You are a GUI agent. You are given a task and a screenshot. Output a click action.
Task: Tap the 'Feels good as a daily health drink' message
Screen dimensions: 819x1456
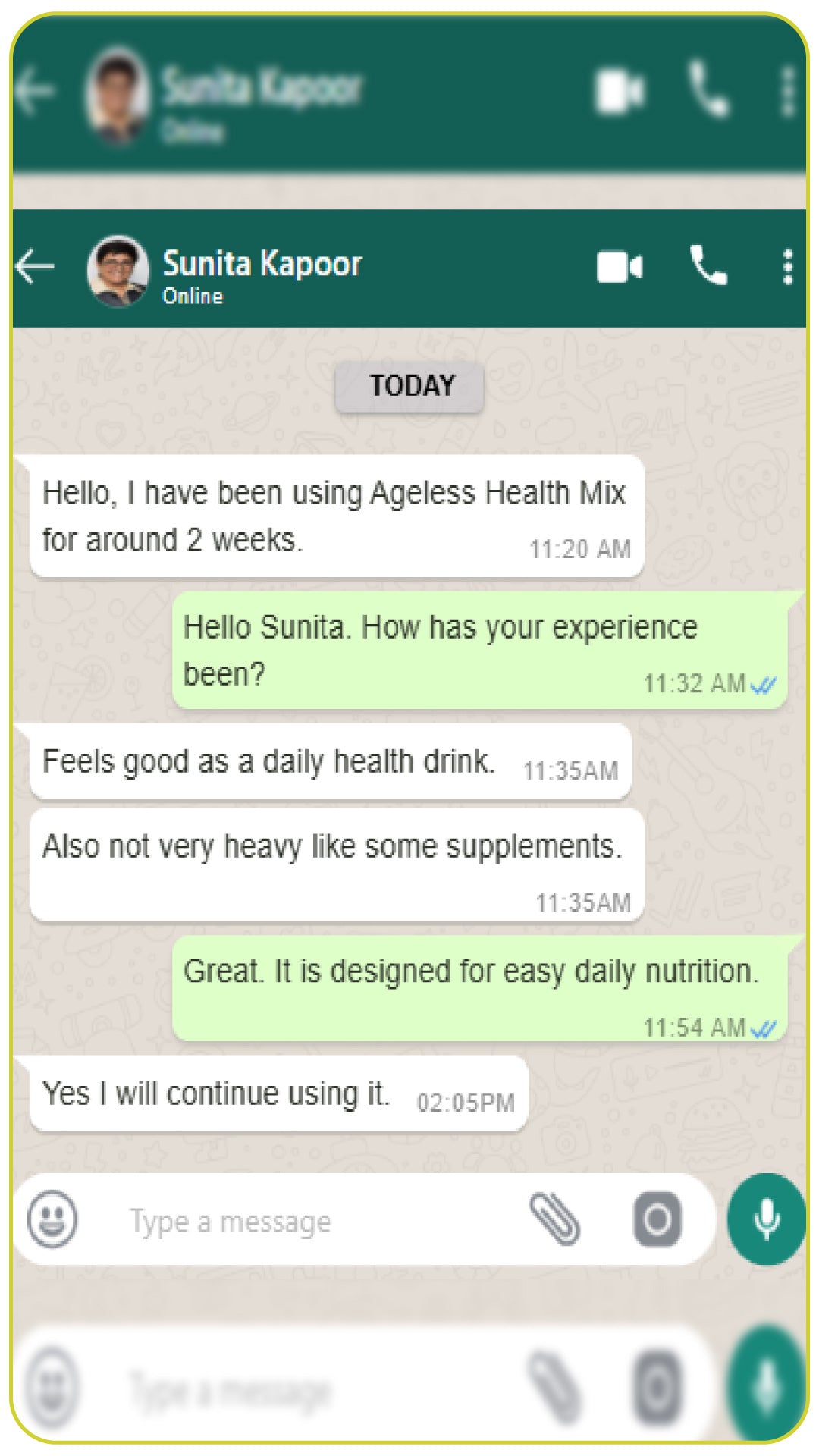326,762
